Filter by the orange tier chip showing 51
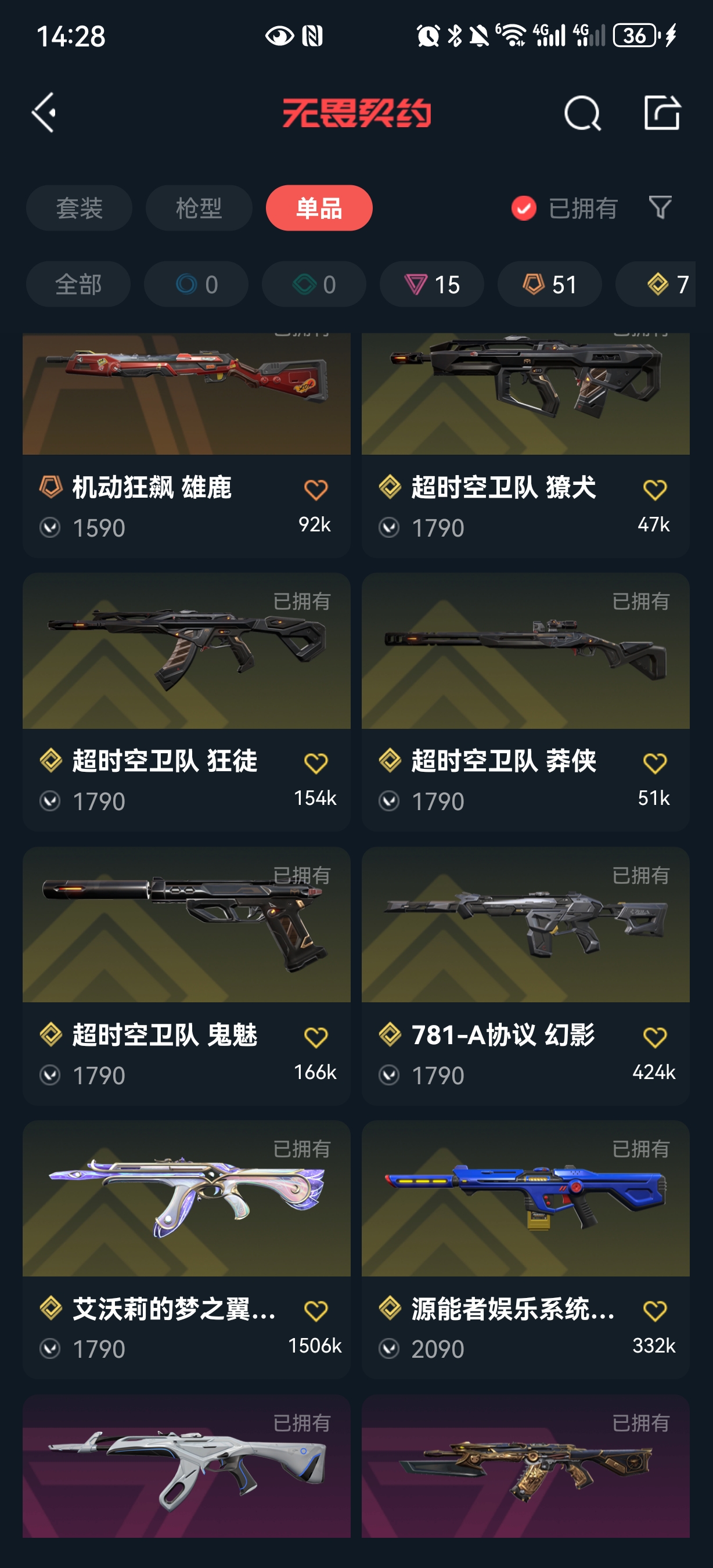This screenshot has width=713, height=1568. pyautogui.click(x=549, y=284)
